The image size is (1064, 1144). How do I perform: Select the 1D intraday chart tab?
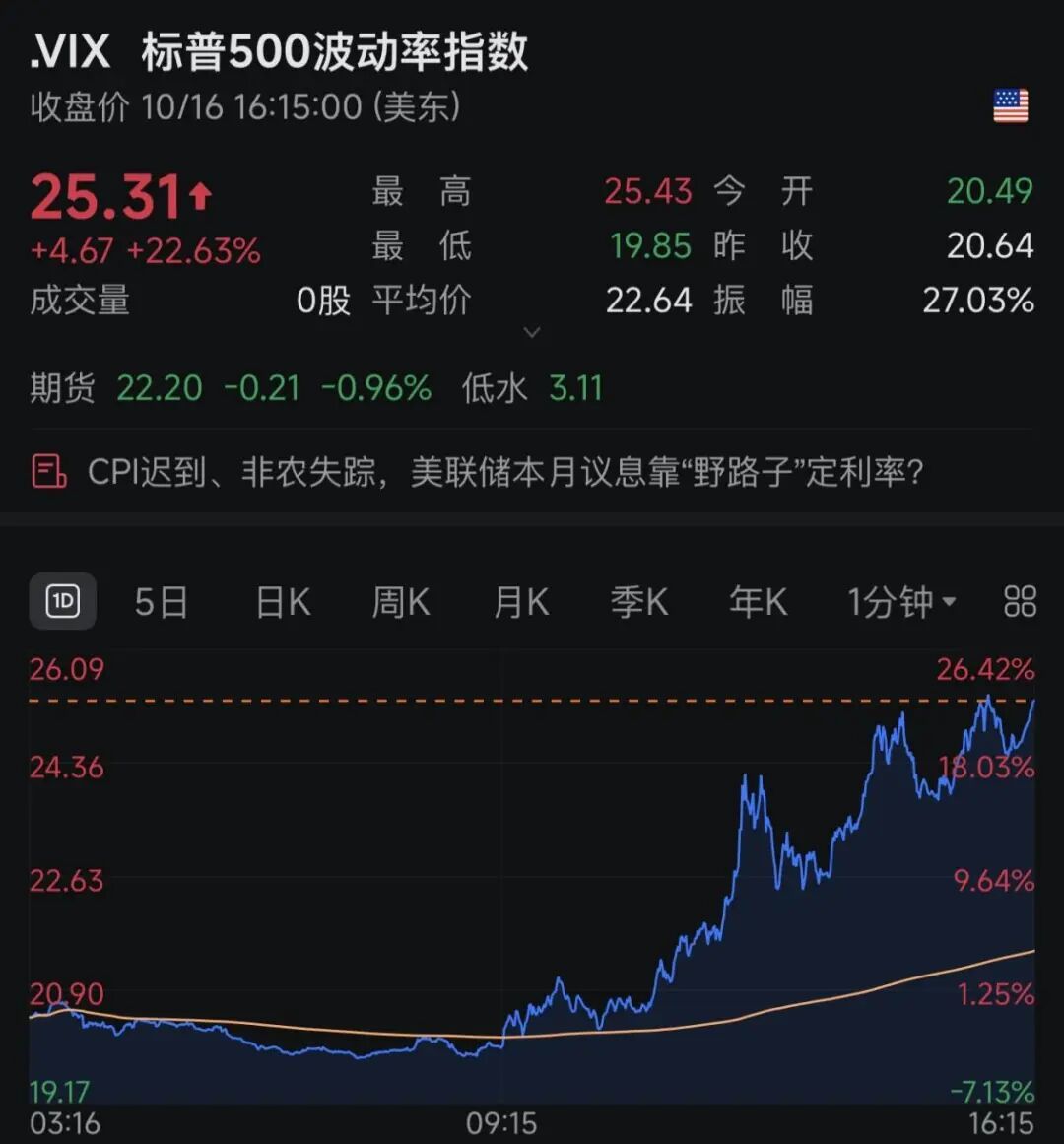tap(63, 601)
